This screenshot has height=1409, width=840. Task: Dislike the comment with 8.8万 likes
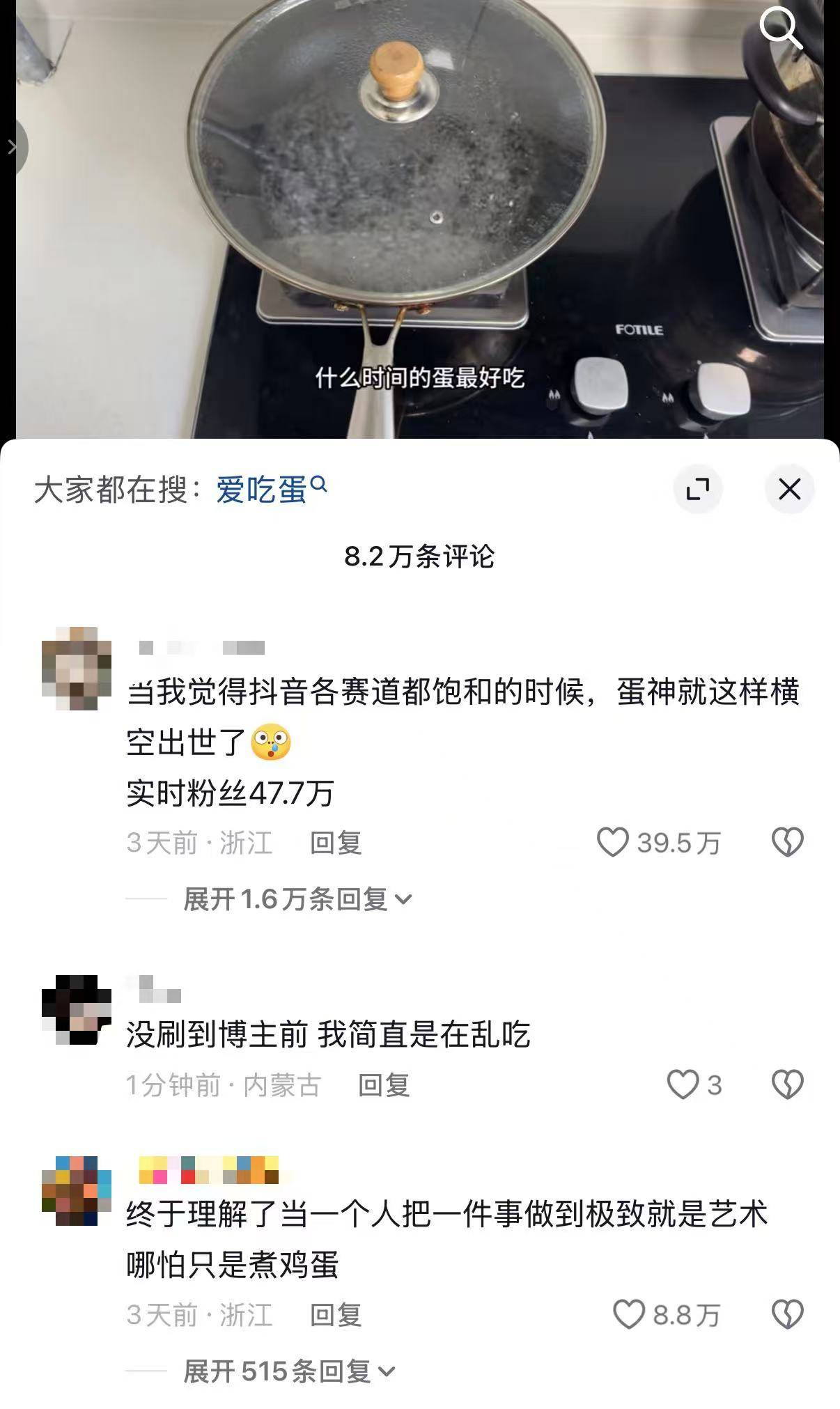click(x=788, y=1315)
